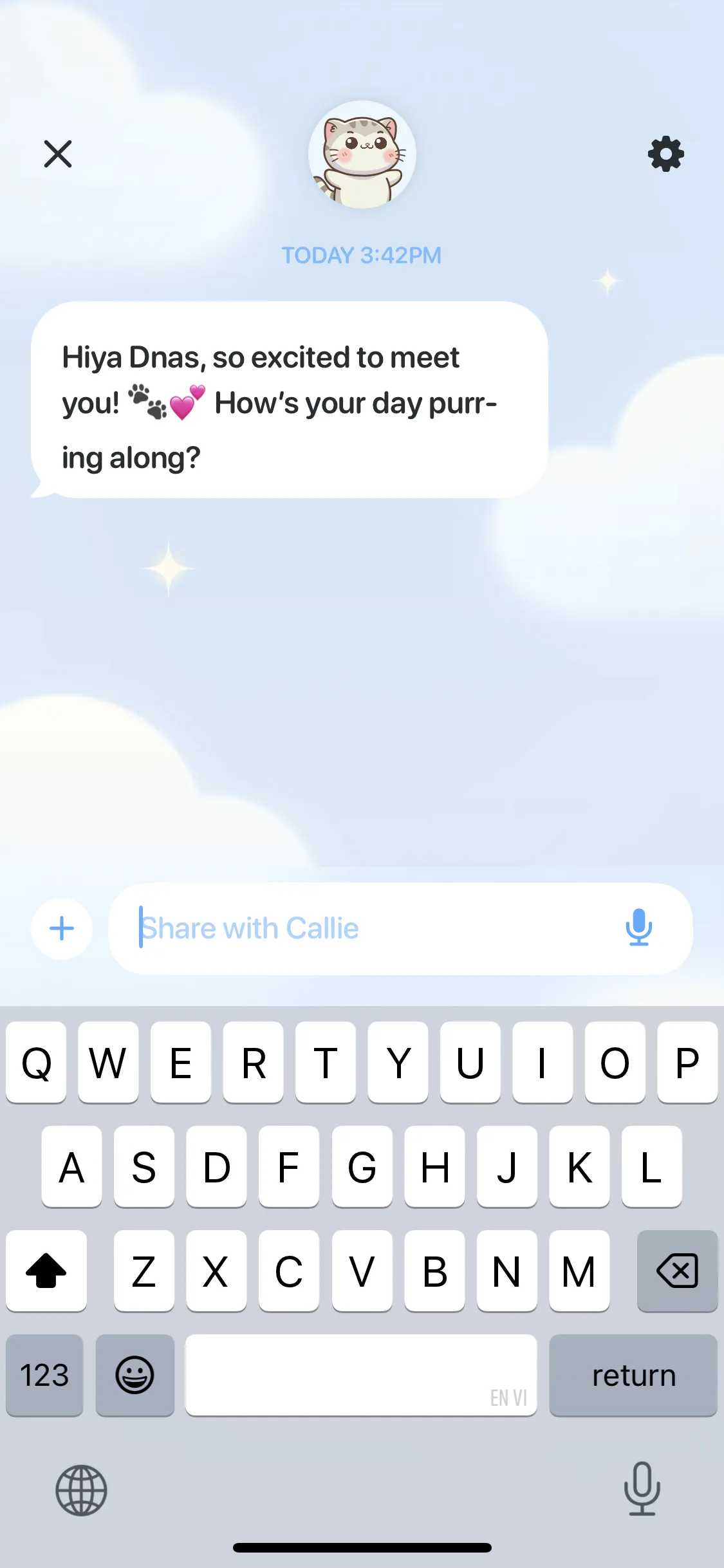The width and height of the screenshot is (724, 1568).
Task: Toggle the shift key
Action: (46, 1271)
